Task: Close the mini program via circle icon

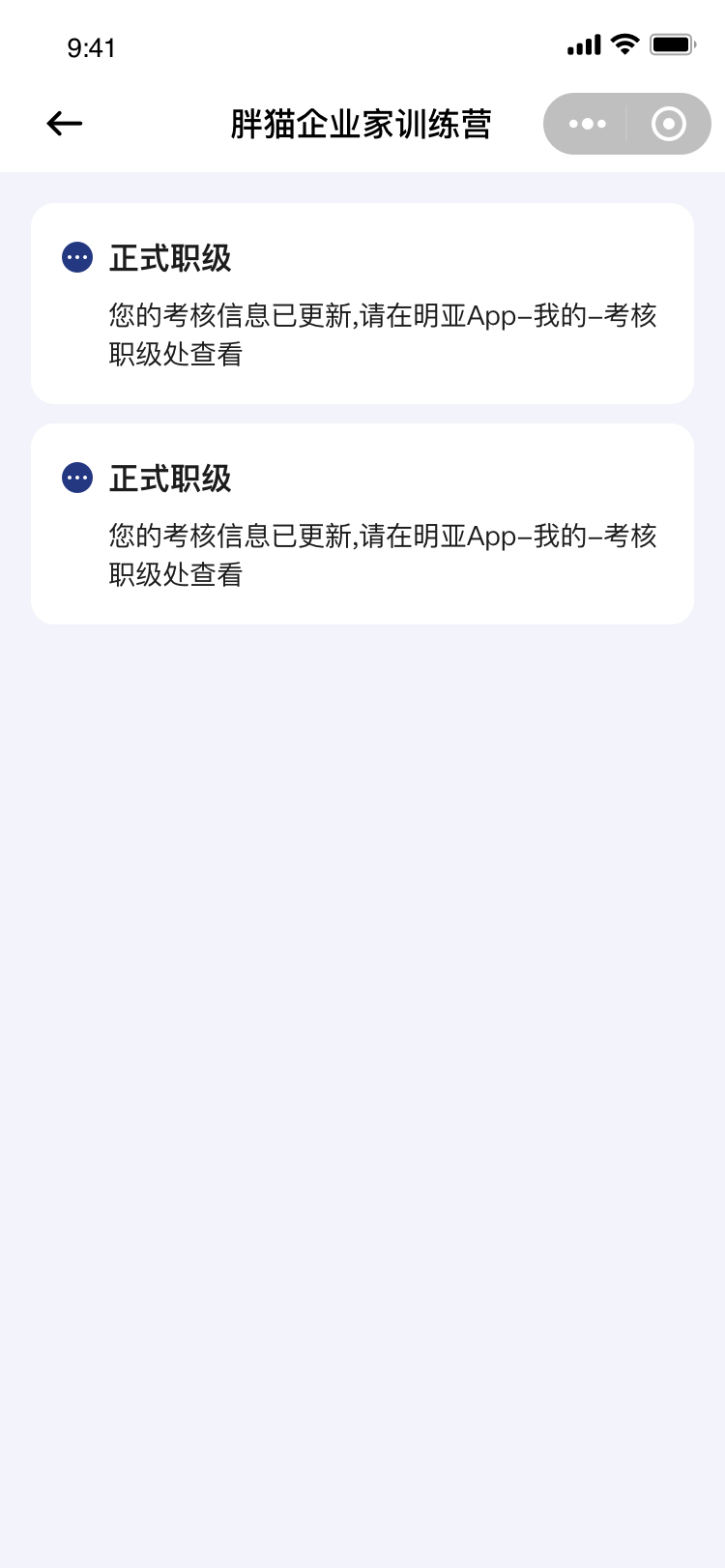Action: (669, 124)
